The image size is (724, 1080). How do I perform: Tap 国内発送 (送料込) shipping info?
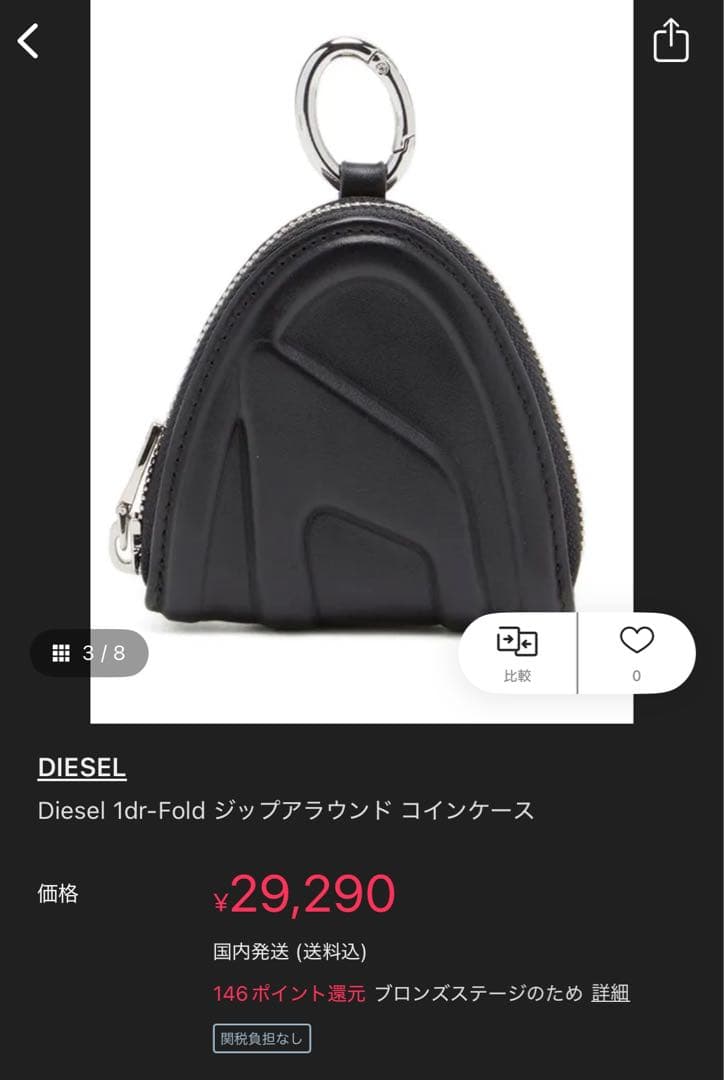289,952
